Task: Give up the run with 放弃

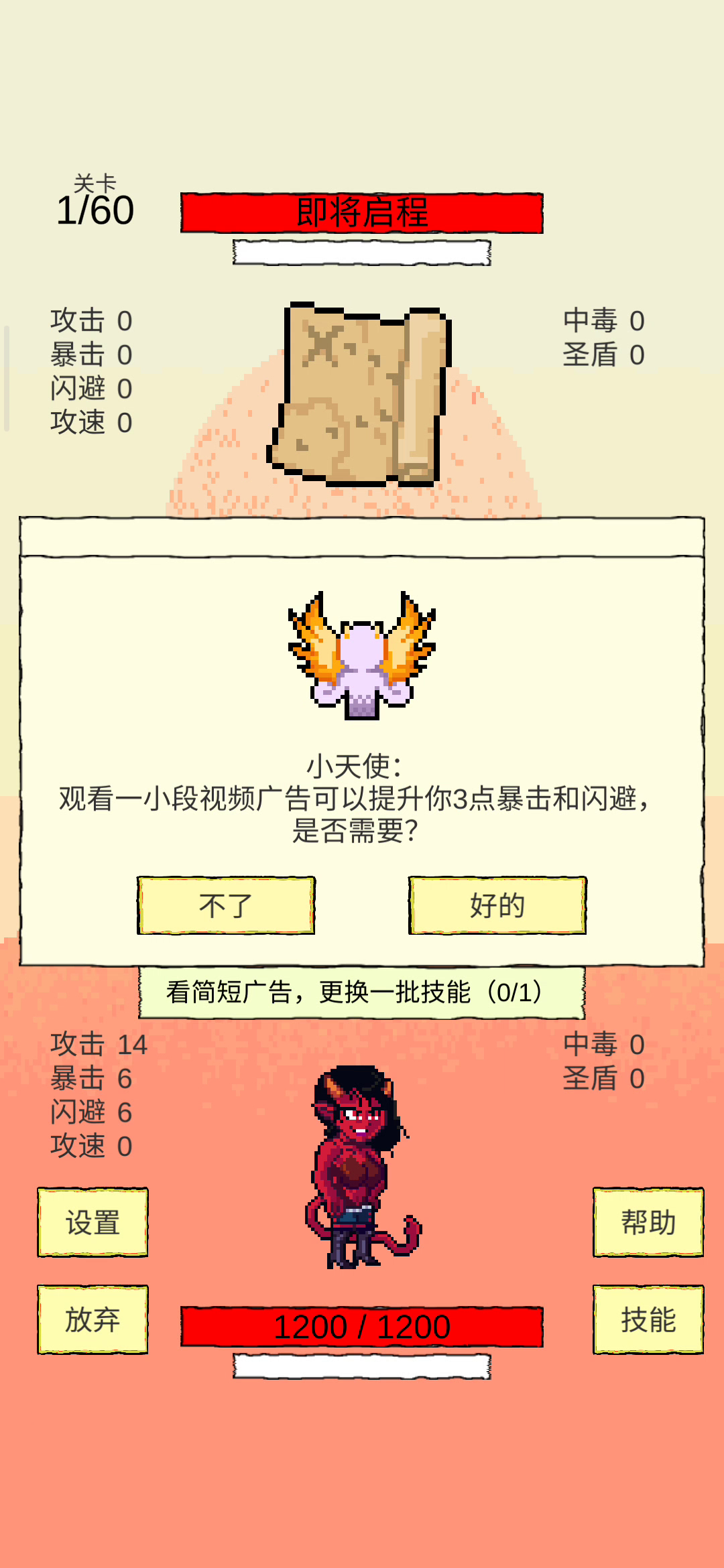Action: tap(93, 1319)
